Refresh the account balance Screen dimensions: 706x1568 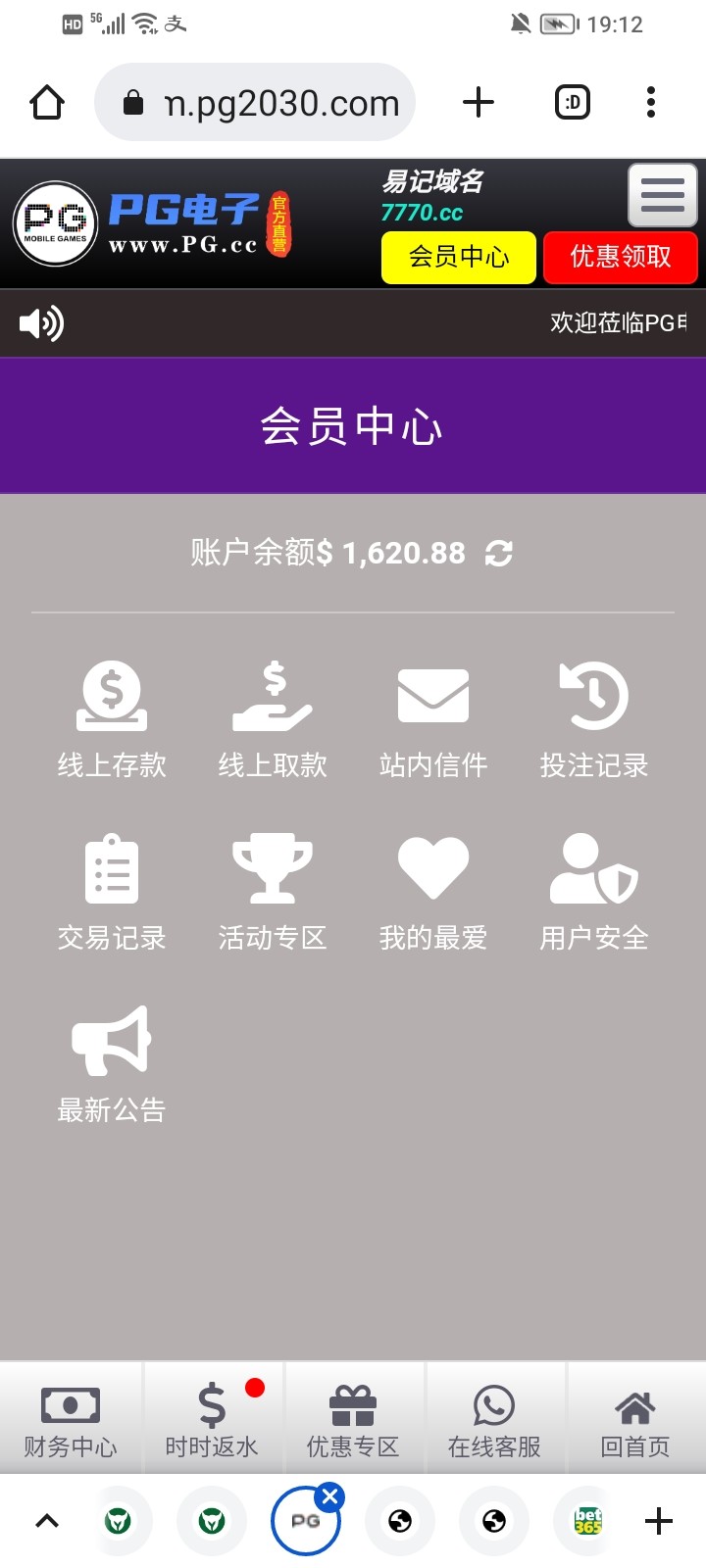[499, 554]
